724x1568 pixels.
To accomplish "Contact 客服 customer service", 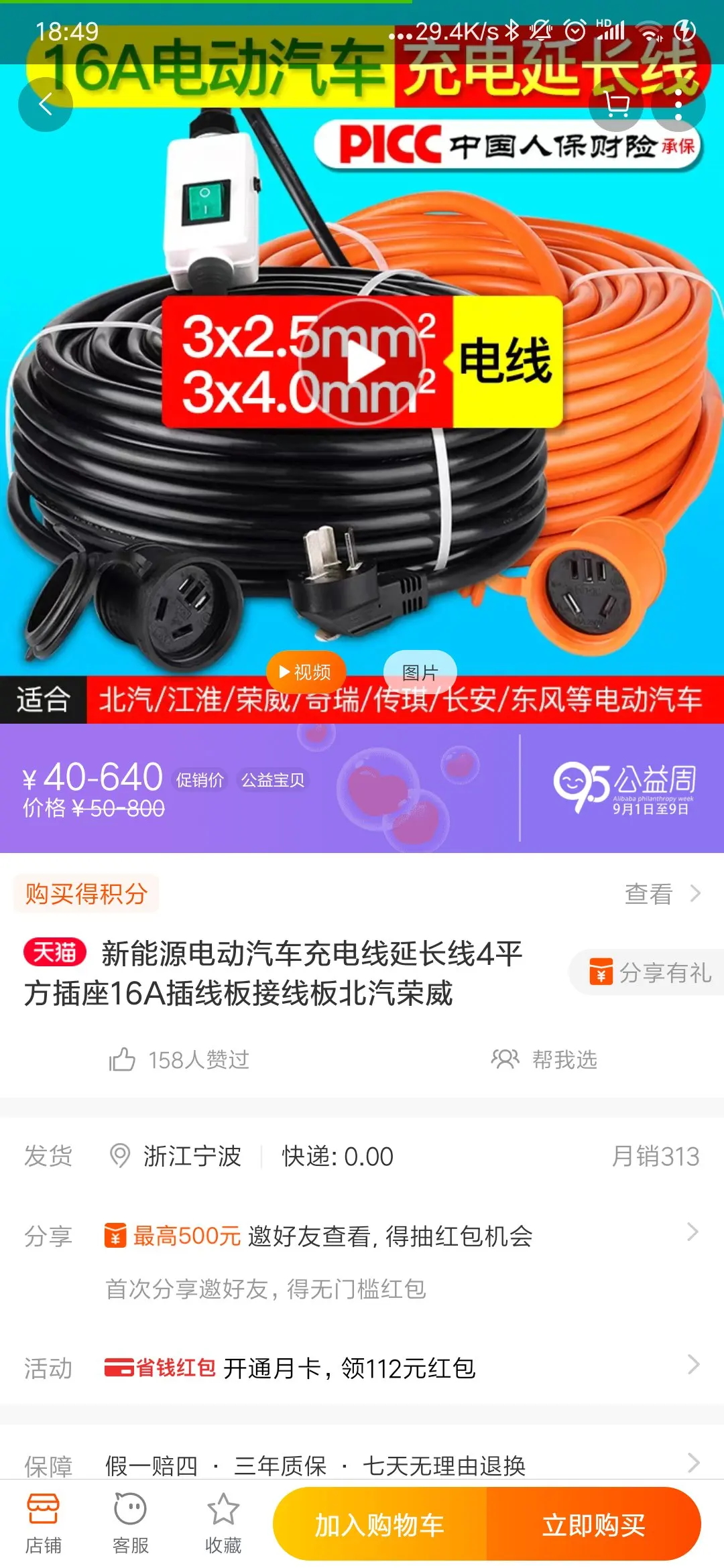I will tap(131, 1524).
